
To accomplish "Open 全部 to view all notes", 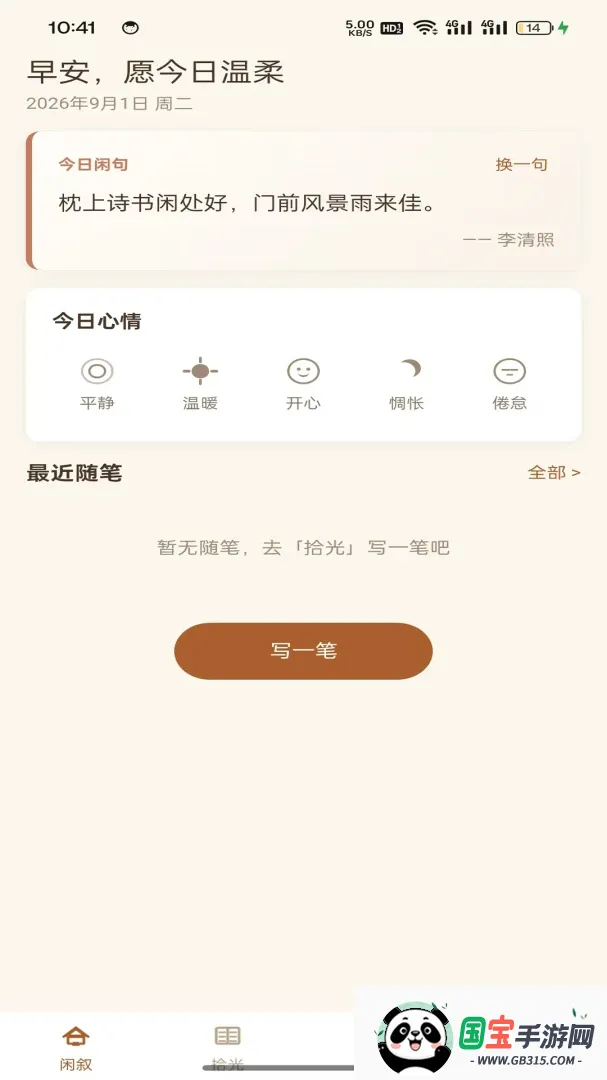I will [554, 472].
